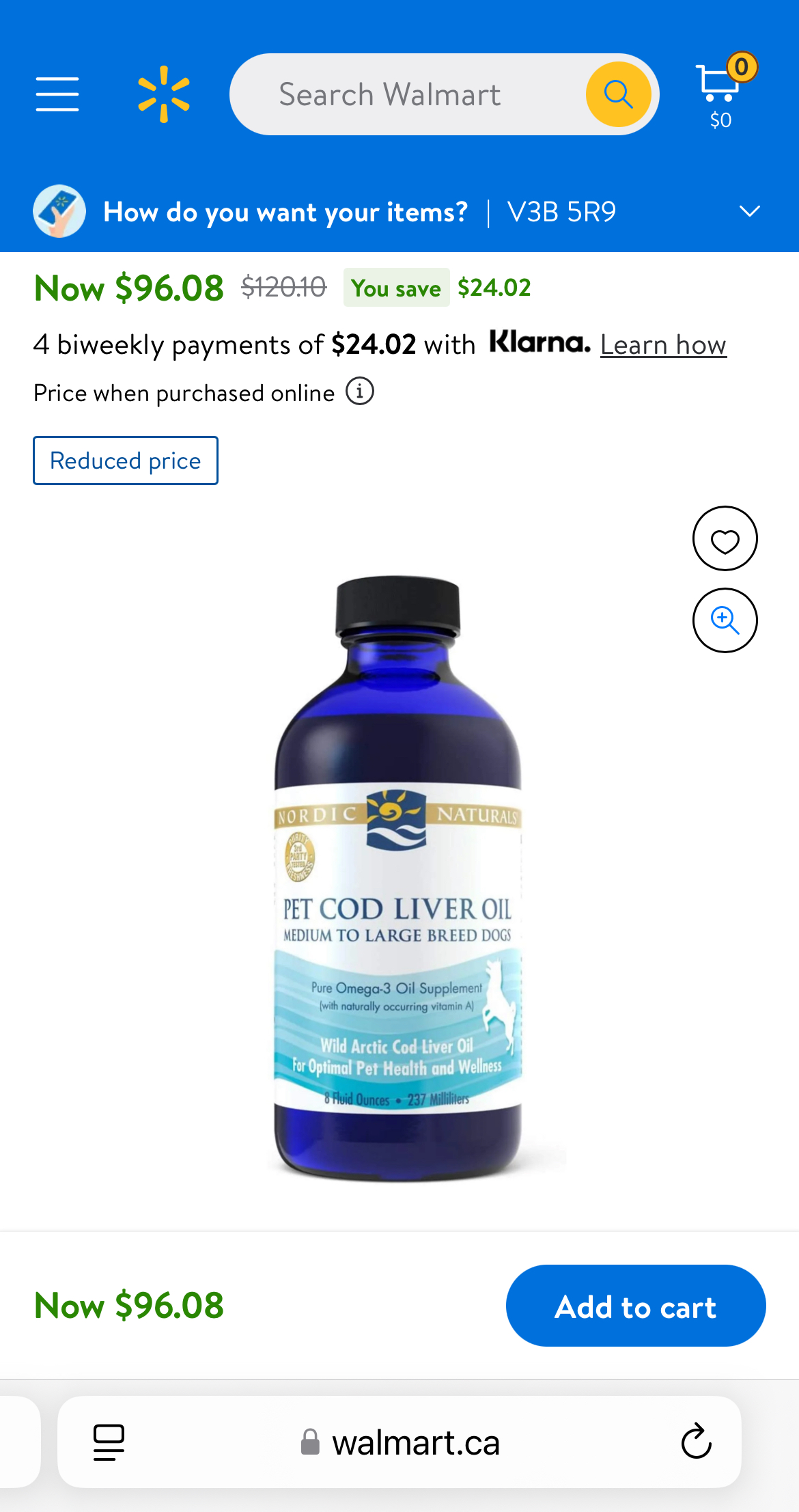Viewport: 799px width, 1512px height.
Task: Open browser page settings menu icon
Action: 109,1442
